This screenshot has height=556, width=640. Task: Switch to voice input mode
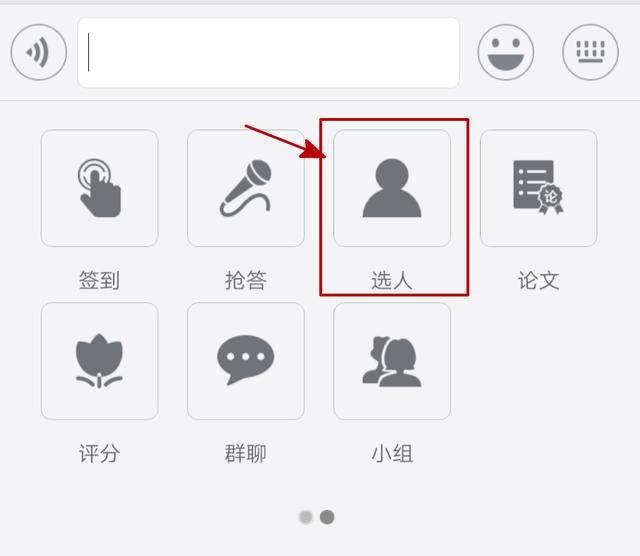pos(38,52)
